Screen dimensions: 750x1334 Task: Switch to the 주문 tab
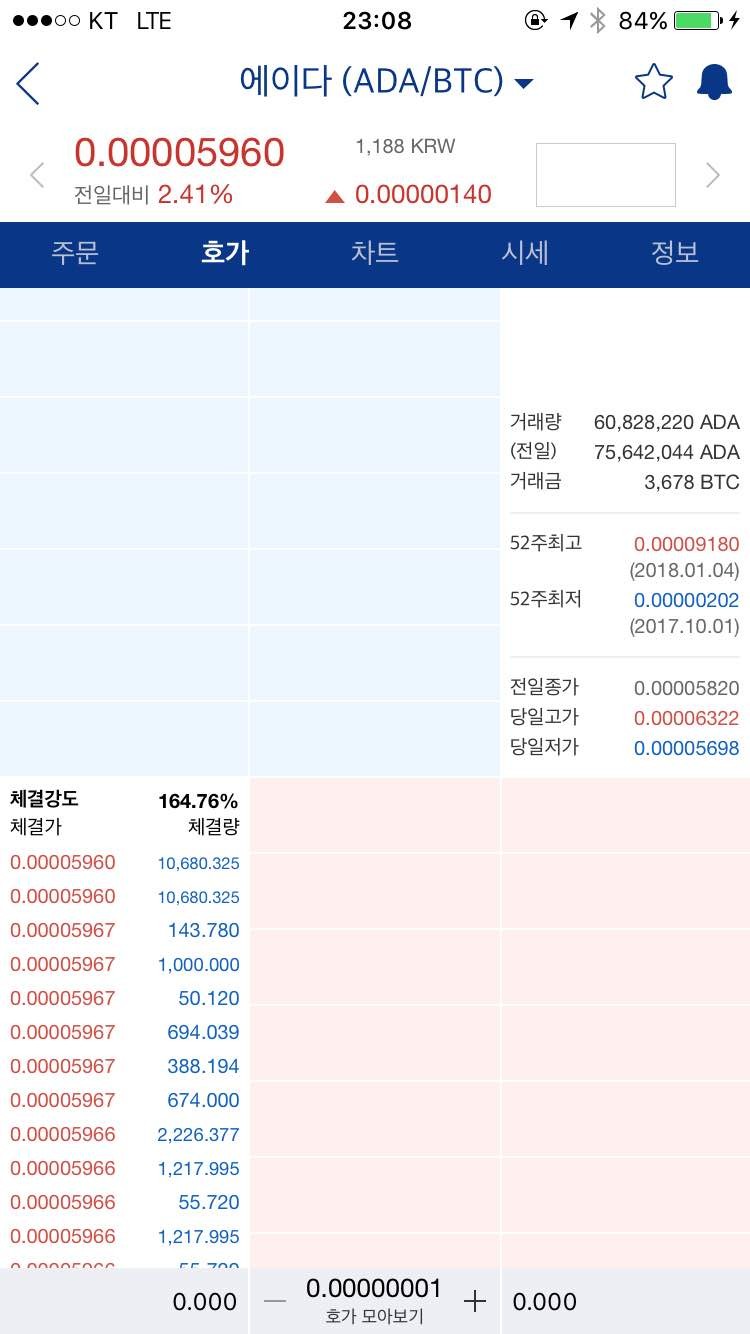75,253
